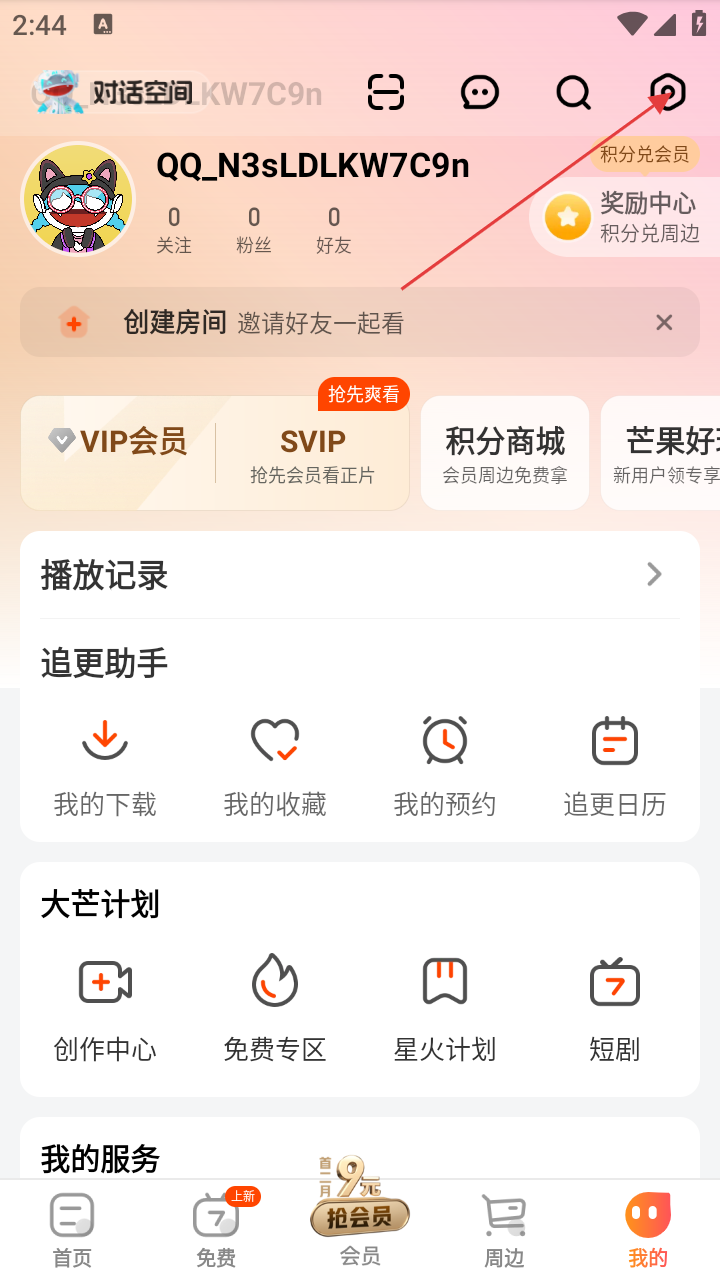Open settings hexagon icon
720x1280 pixels.
coord(668,93)
